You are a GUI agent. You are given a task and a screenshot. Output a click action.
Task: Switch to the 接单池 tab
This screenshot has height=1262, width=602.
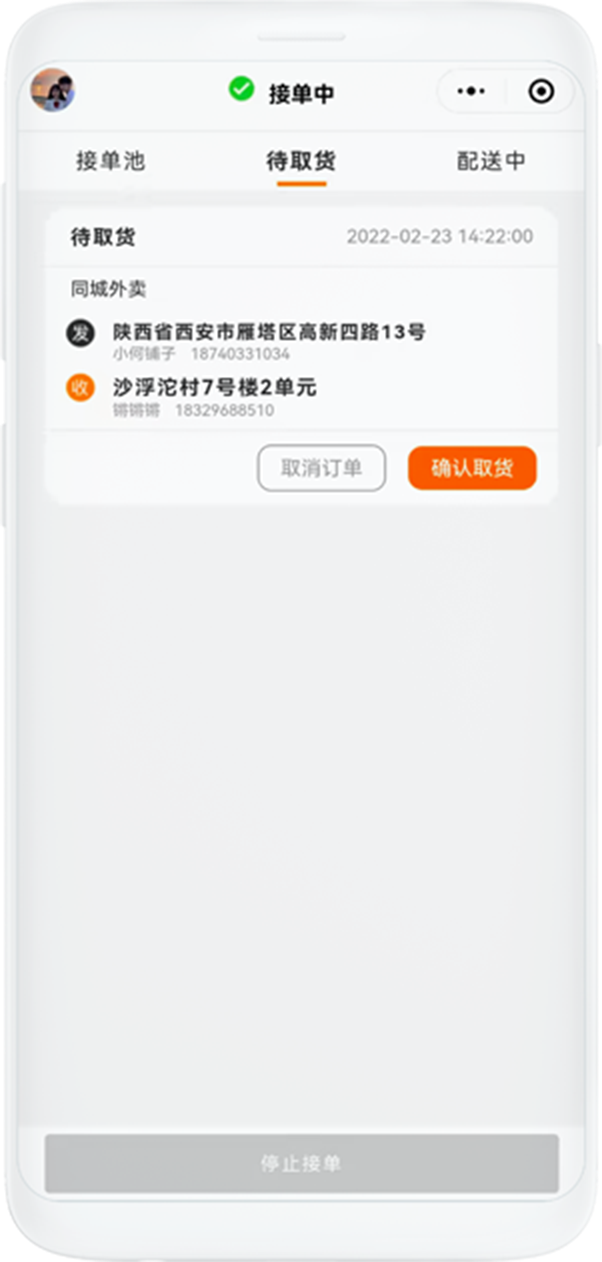tap(111, 161)
